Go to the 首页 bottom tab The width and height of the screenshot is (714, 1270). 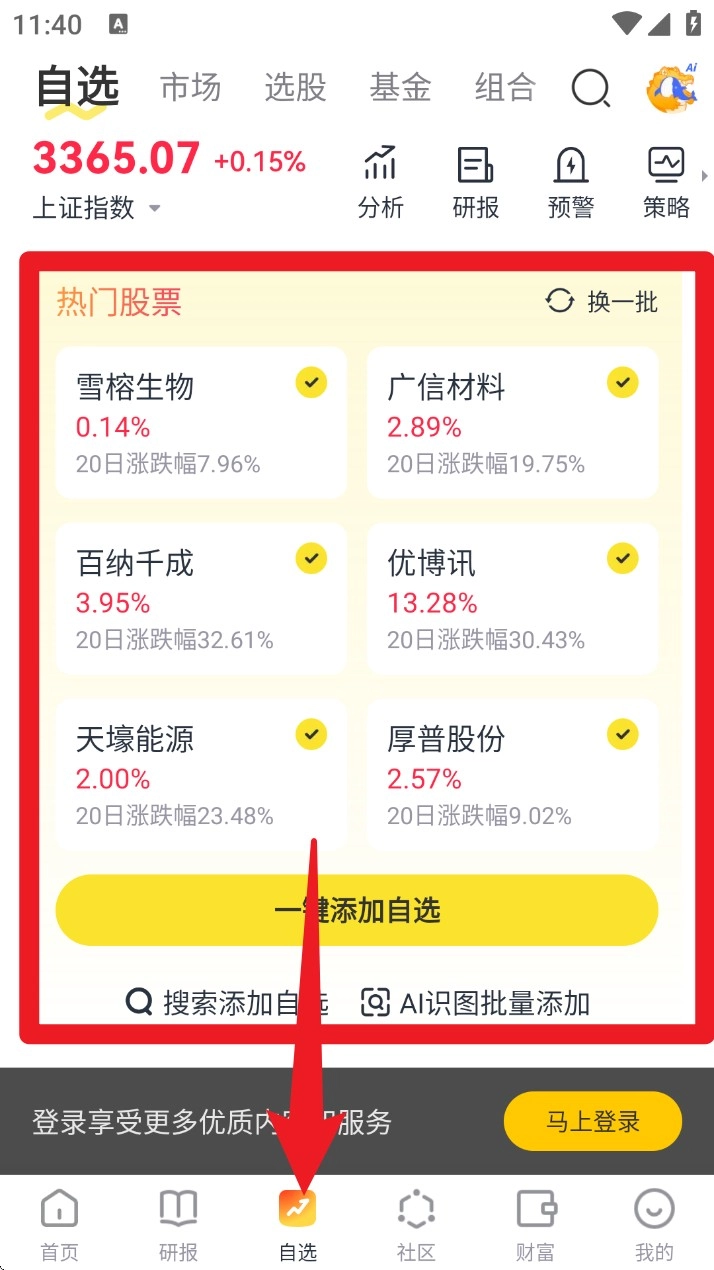pyautogui.click(x=59, y=1225)
